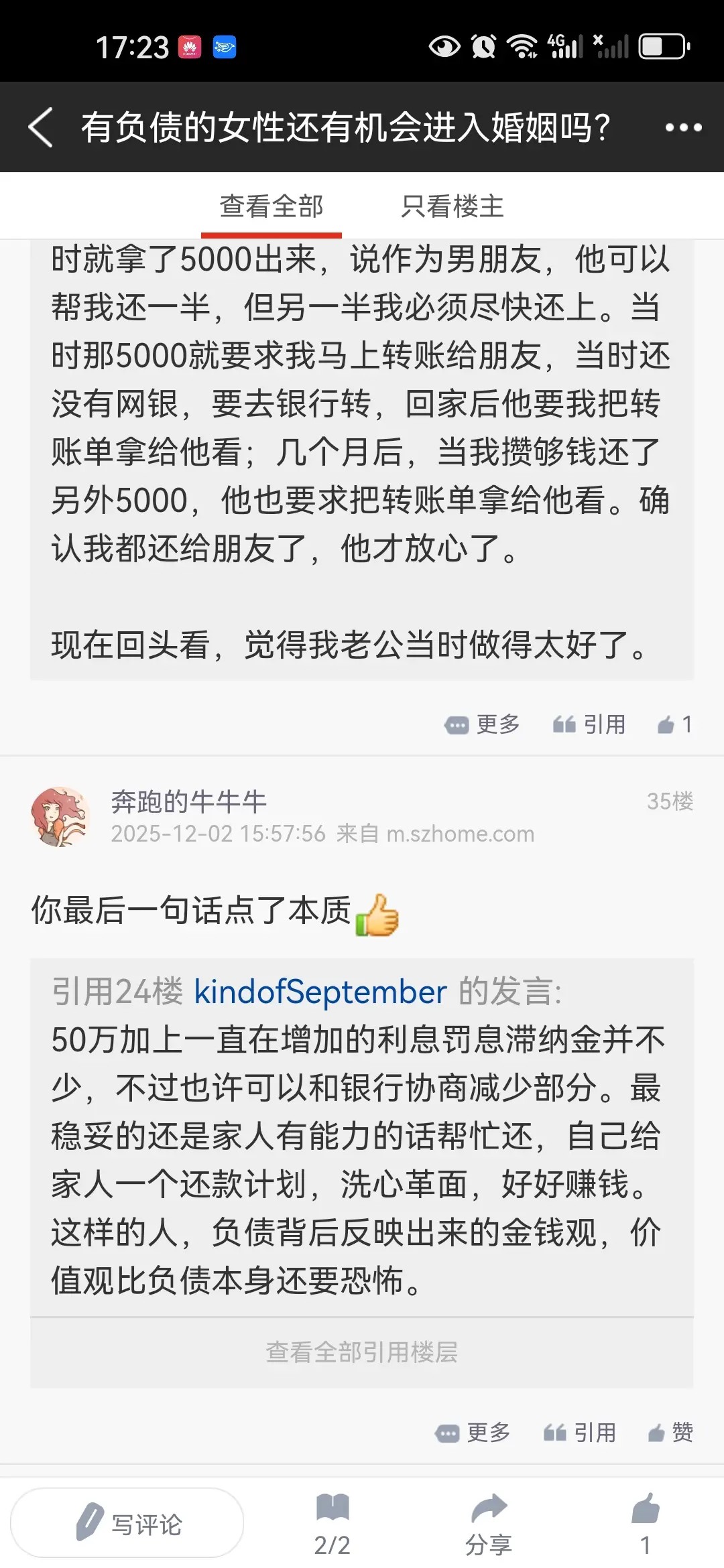This screenshot has width=724, height=1568.
Task: Tap 赞 on the 35楼 post
Action: click(670, 1433)
